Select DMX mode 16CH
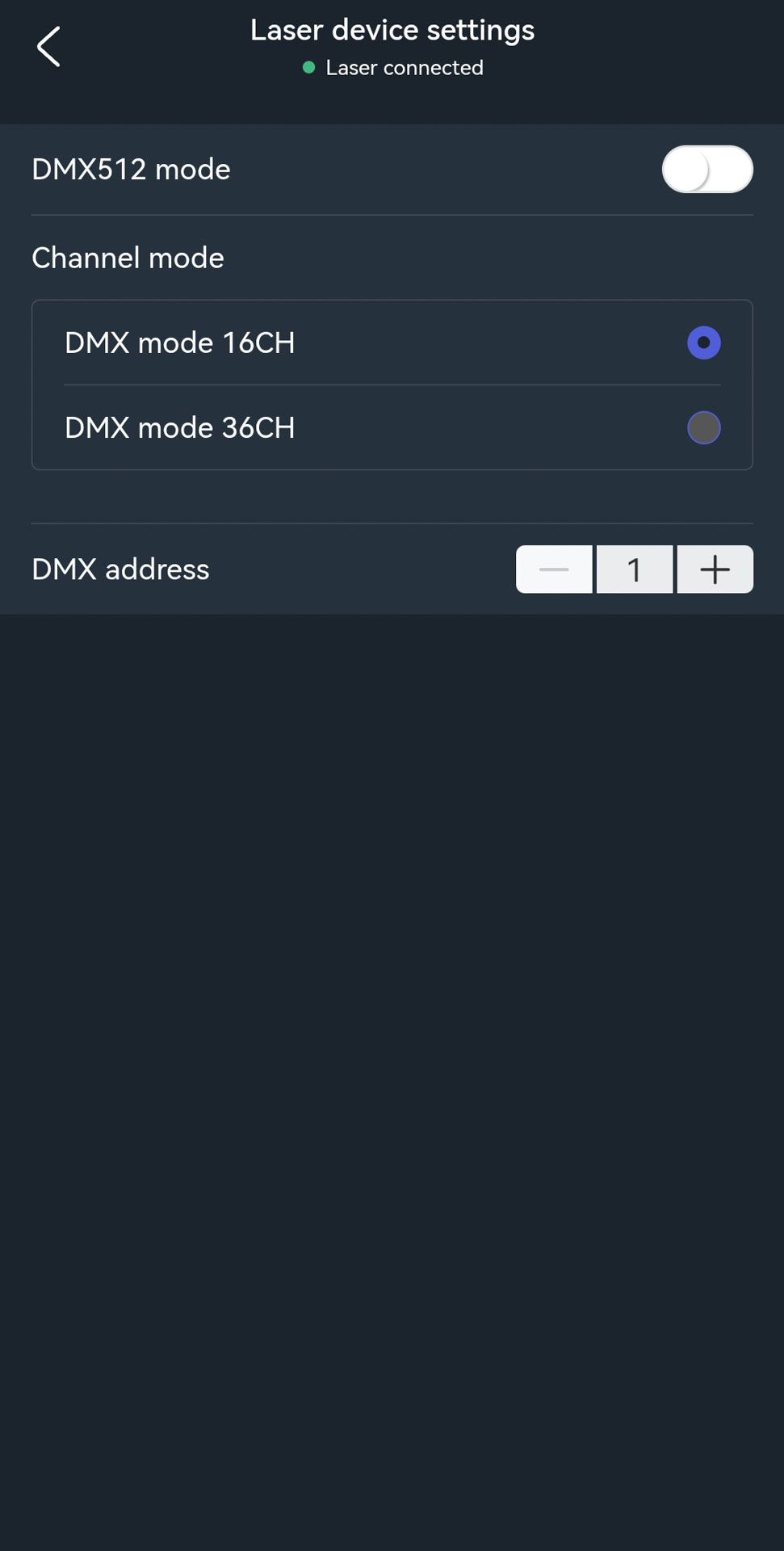784x1551 pixels. pos(703,343)
